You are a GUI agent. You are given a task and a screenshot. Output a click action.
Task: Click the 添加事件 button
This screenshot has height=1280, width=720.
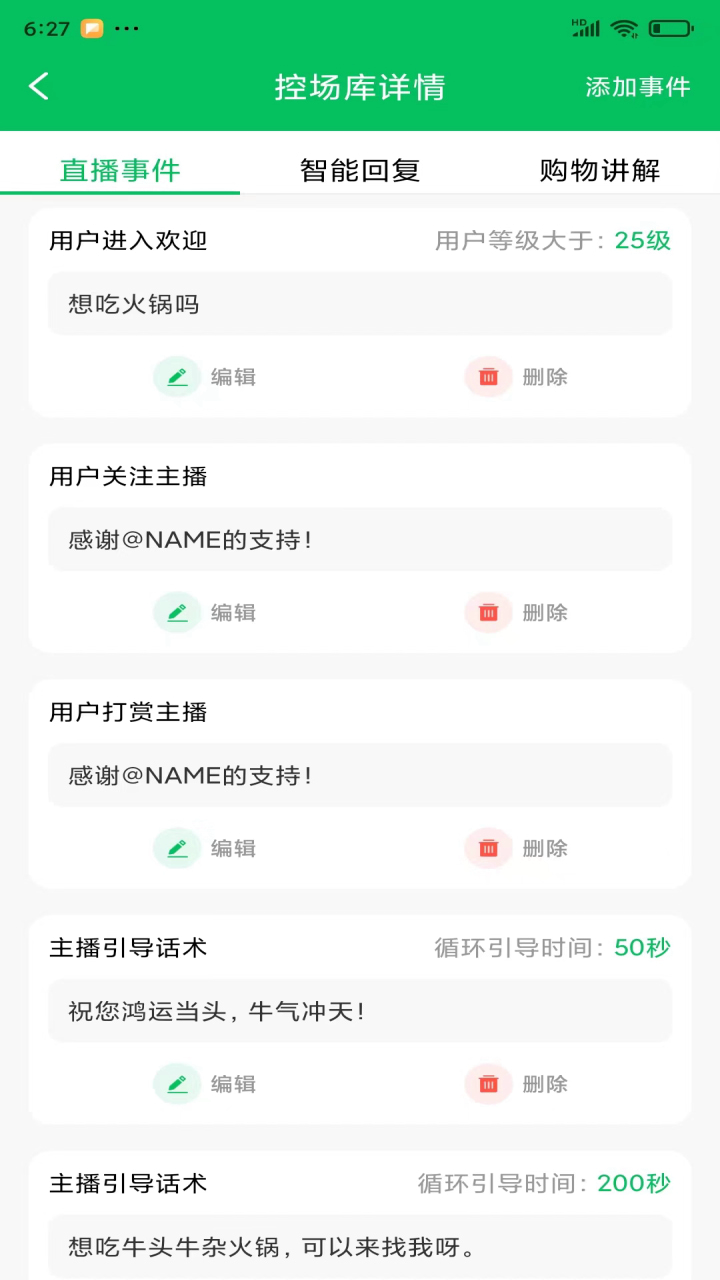(x=638, y=87)
